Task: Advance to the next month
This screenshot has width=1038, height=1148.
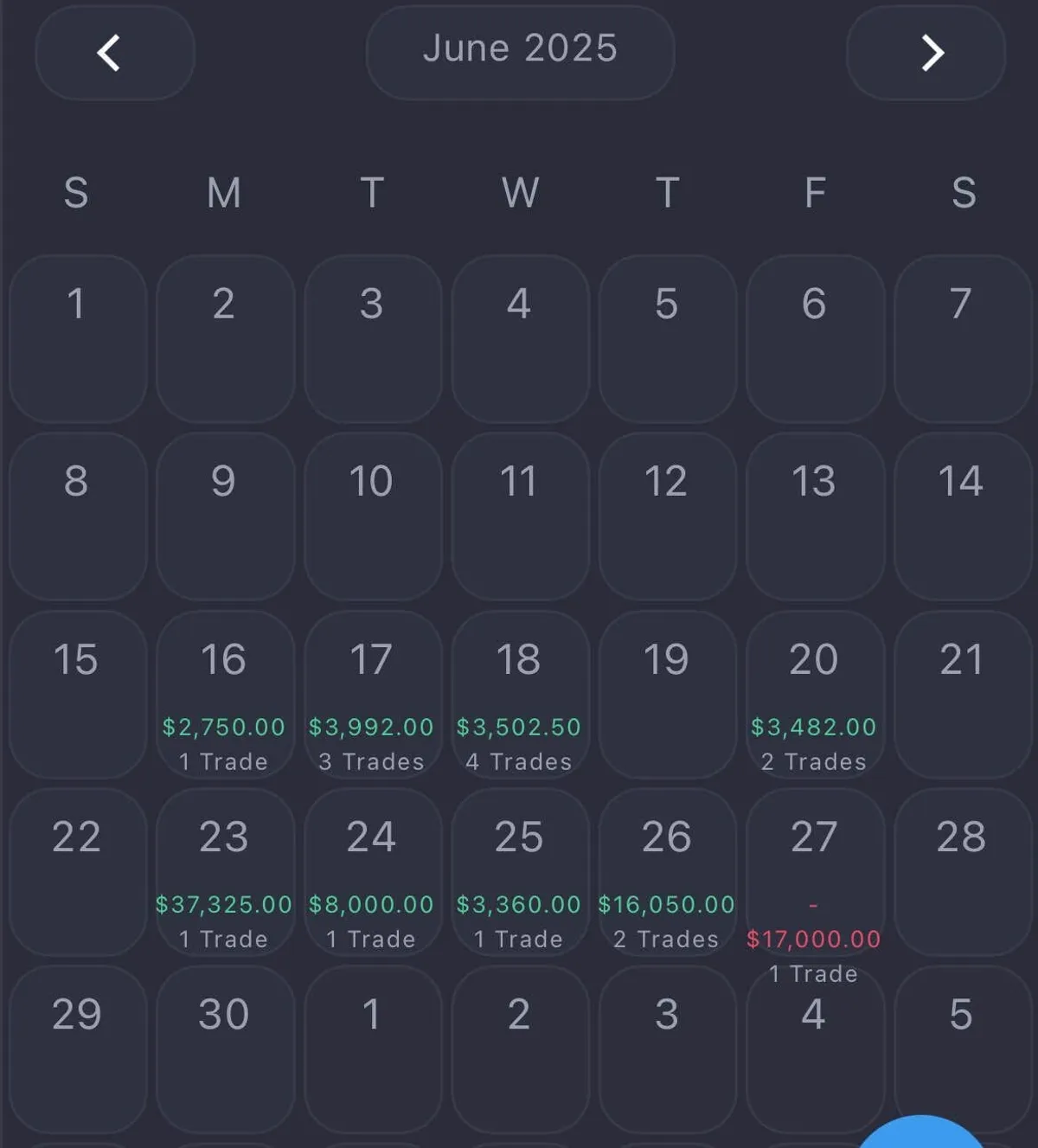Action: (926, 53)
